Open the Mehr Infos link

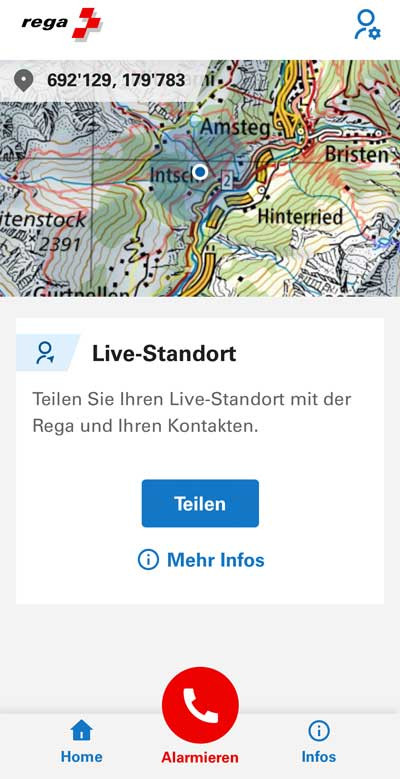click(201, 560)
